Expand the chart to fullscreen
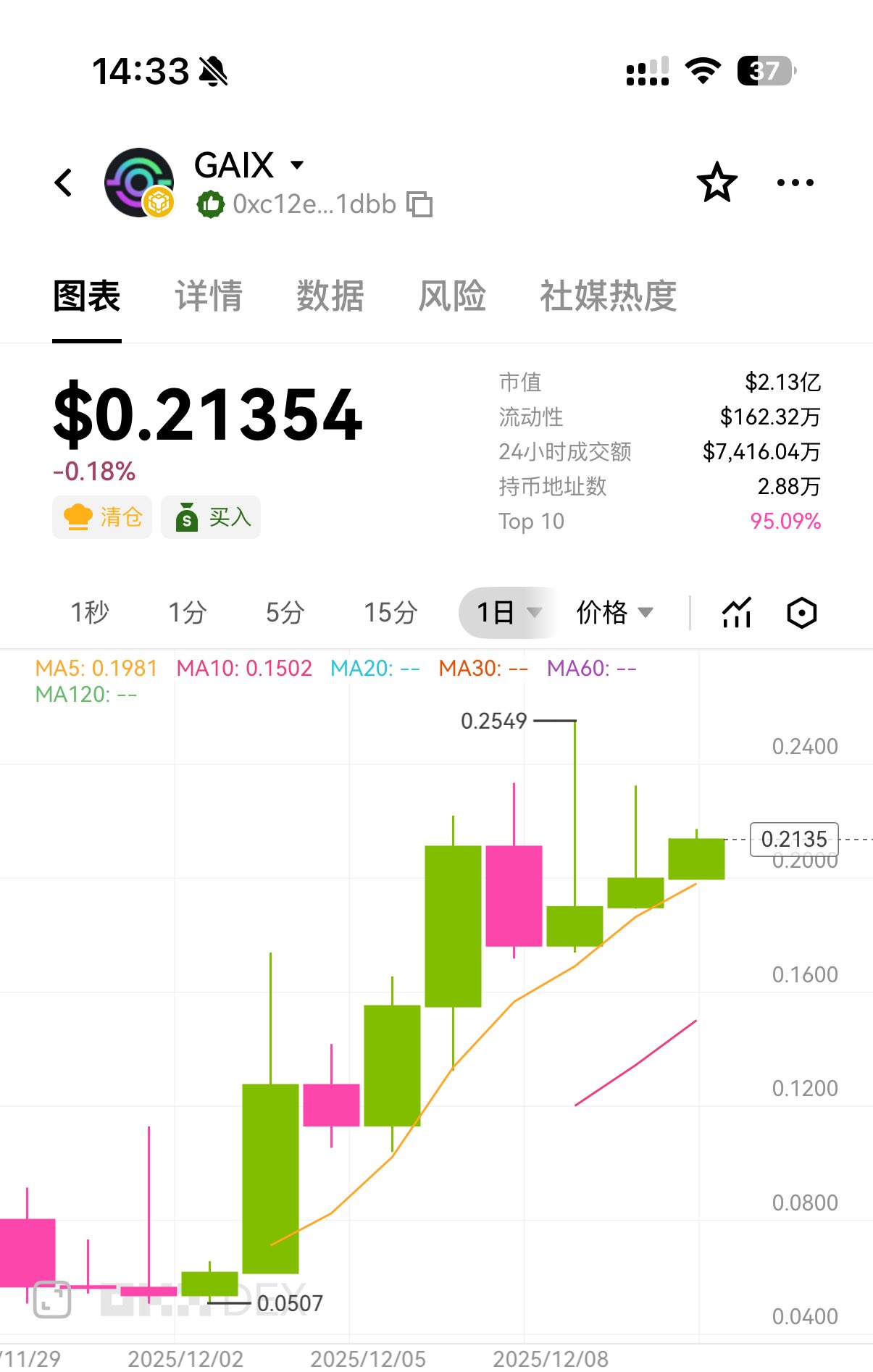 (x=52, y=1299)
